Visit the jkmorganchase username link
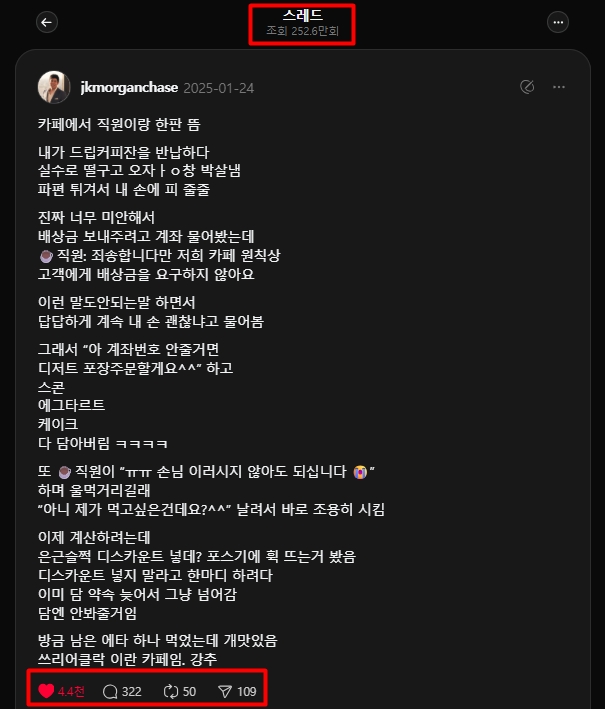605x709 pixels. [129, 88]
